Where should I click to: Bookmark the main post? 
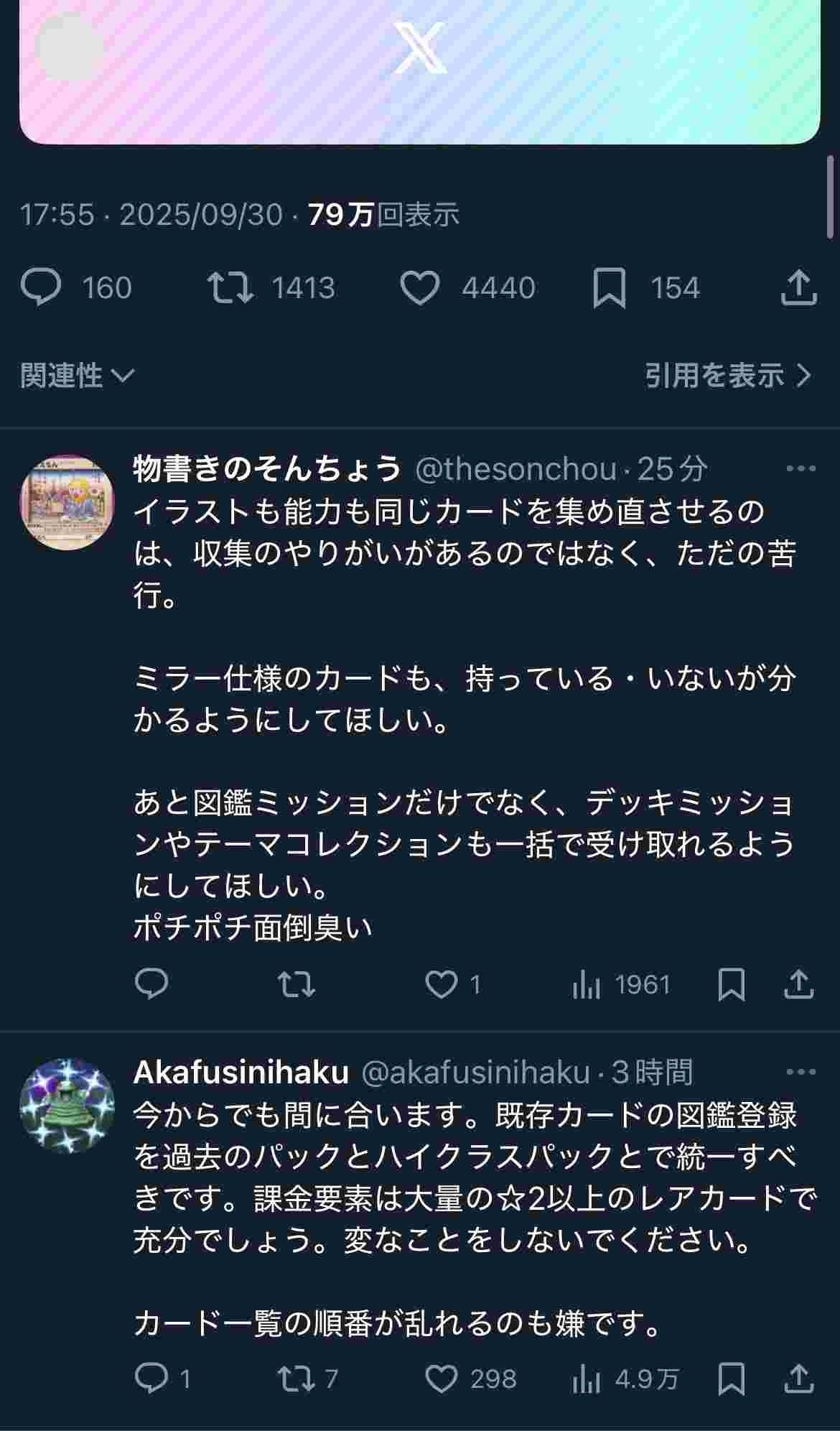[x=610, y=288]
